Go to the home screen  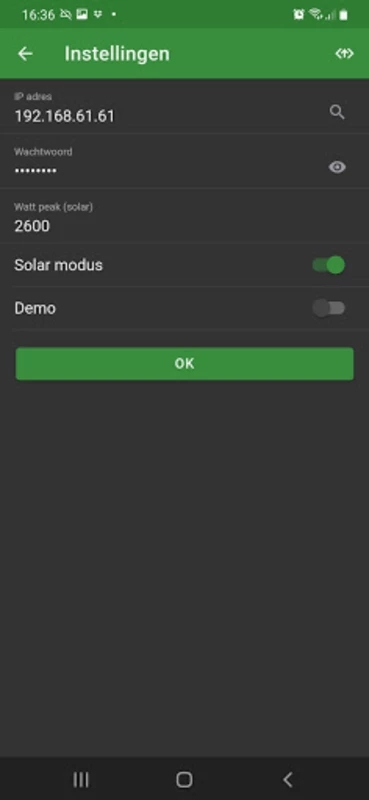pyautogui.click(x=184, y=779)
